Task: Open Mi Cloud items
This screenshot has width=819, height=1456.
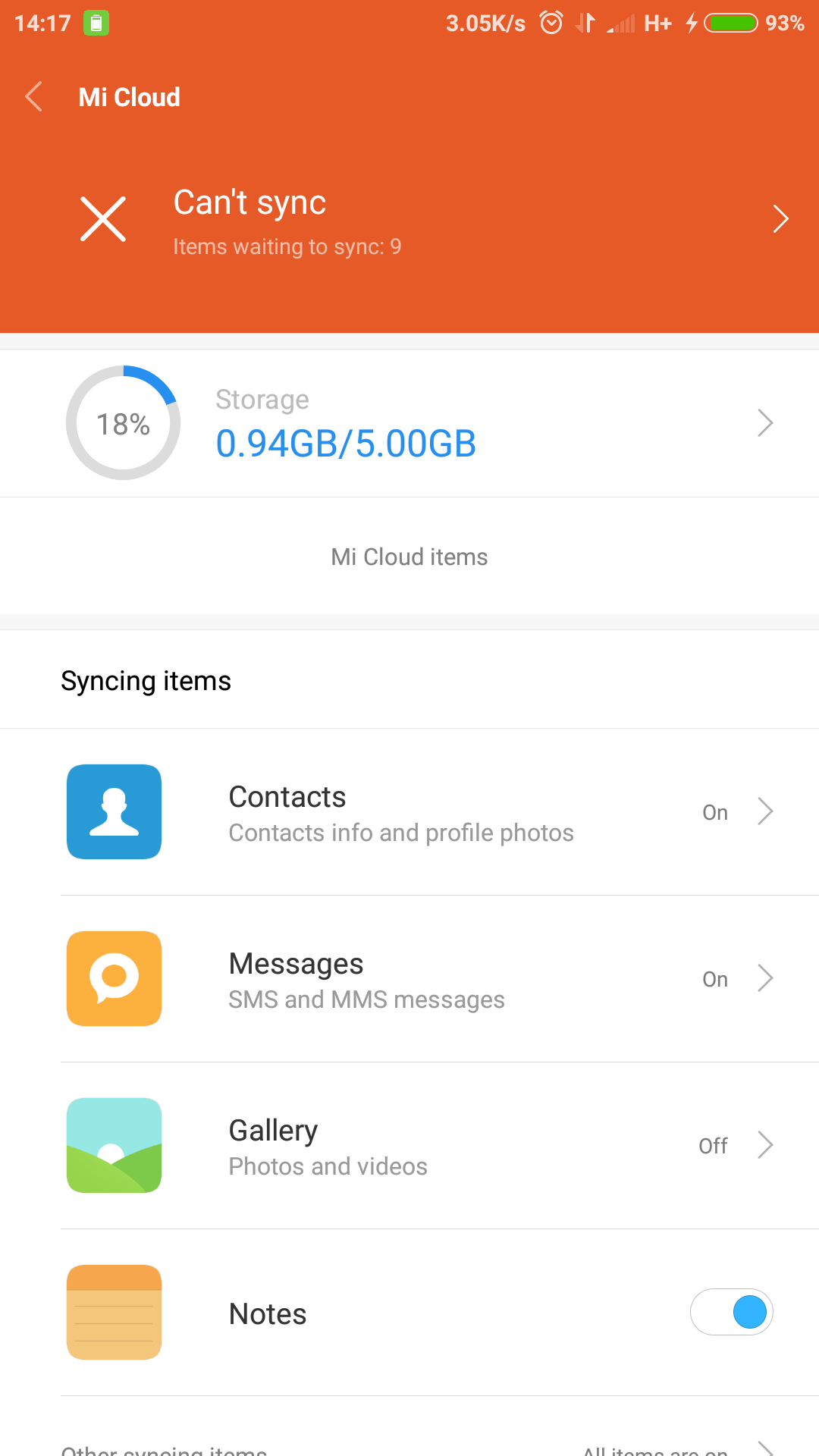Action: click(409, 557)
